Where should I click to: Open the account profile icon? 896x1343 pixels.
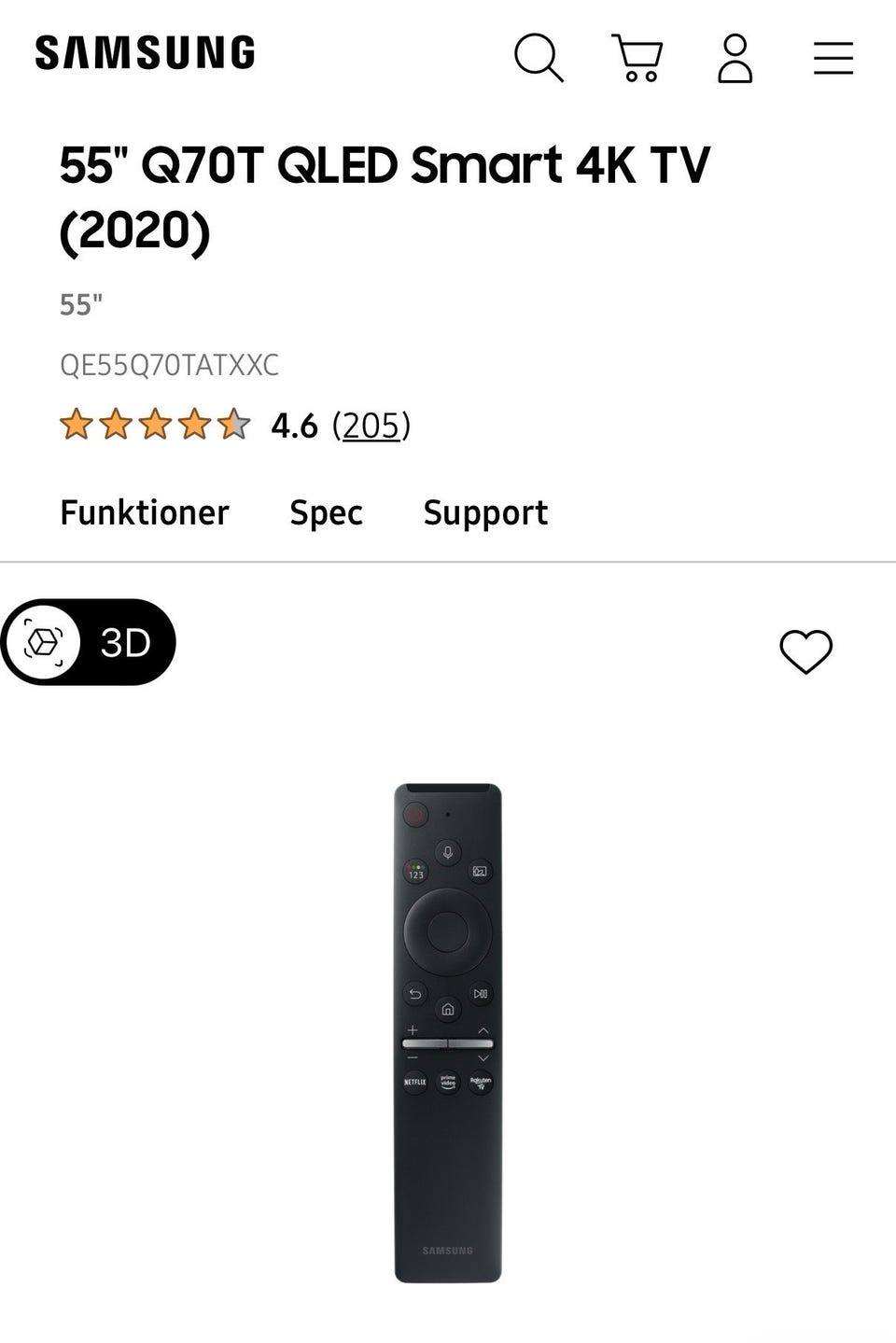pyautogui.click(x=735, y=58)
